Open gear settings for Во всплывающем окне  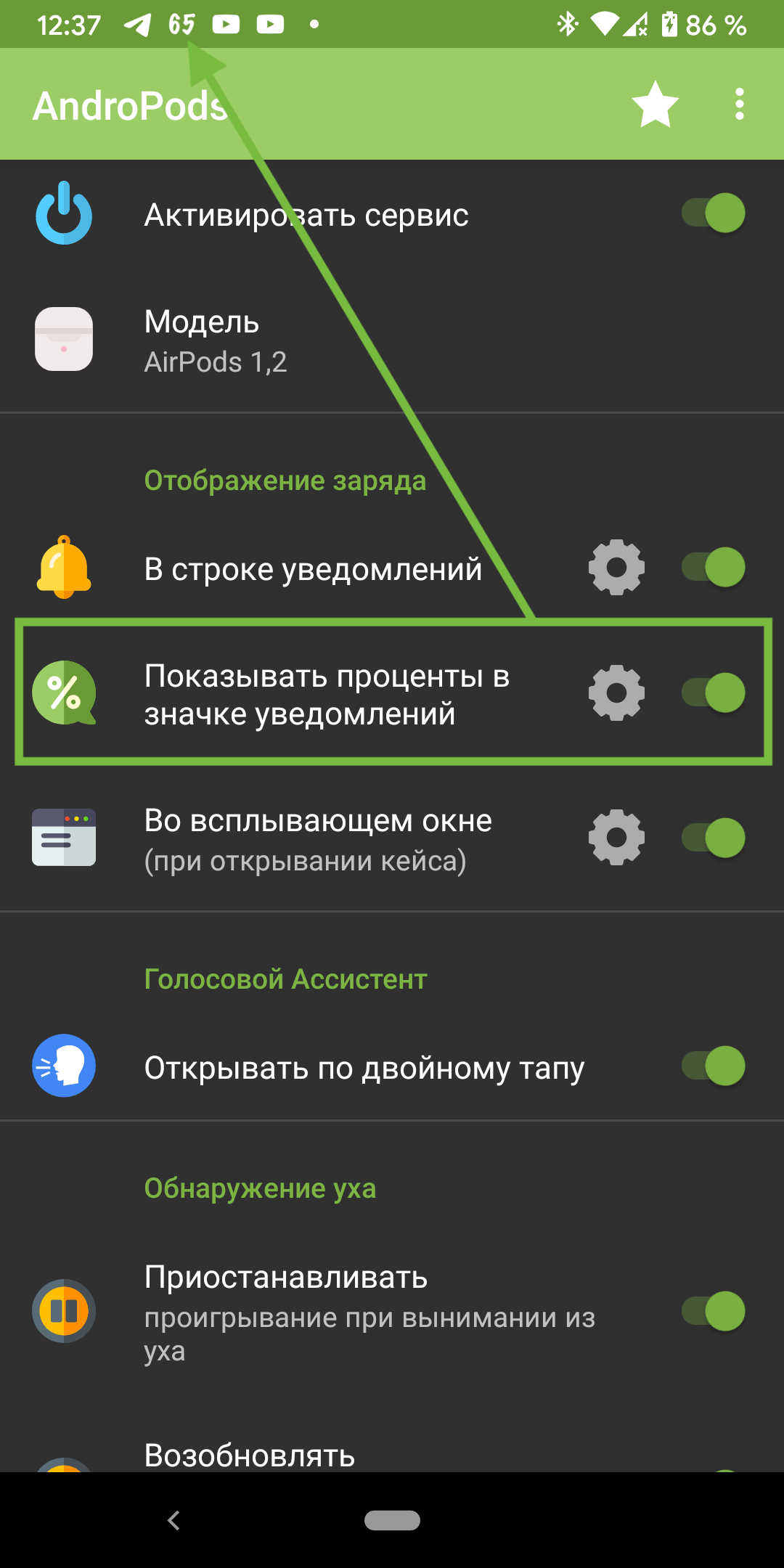[x=616, y=838]
